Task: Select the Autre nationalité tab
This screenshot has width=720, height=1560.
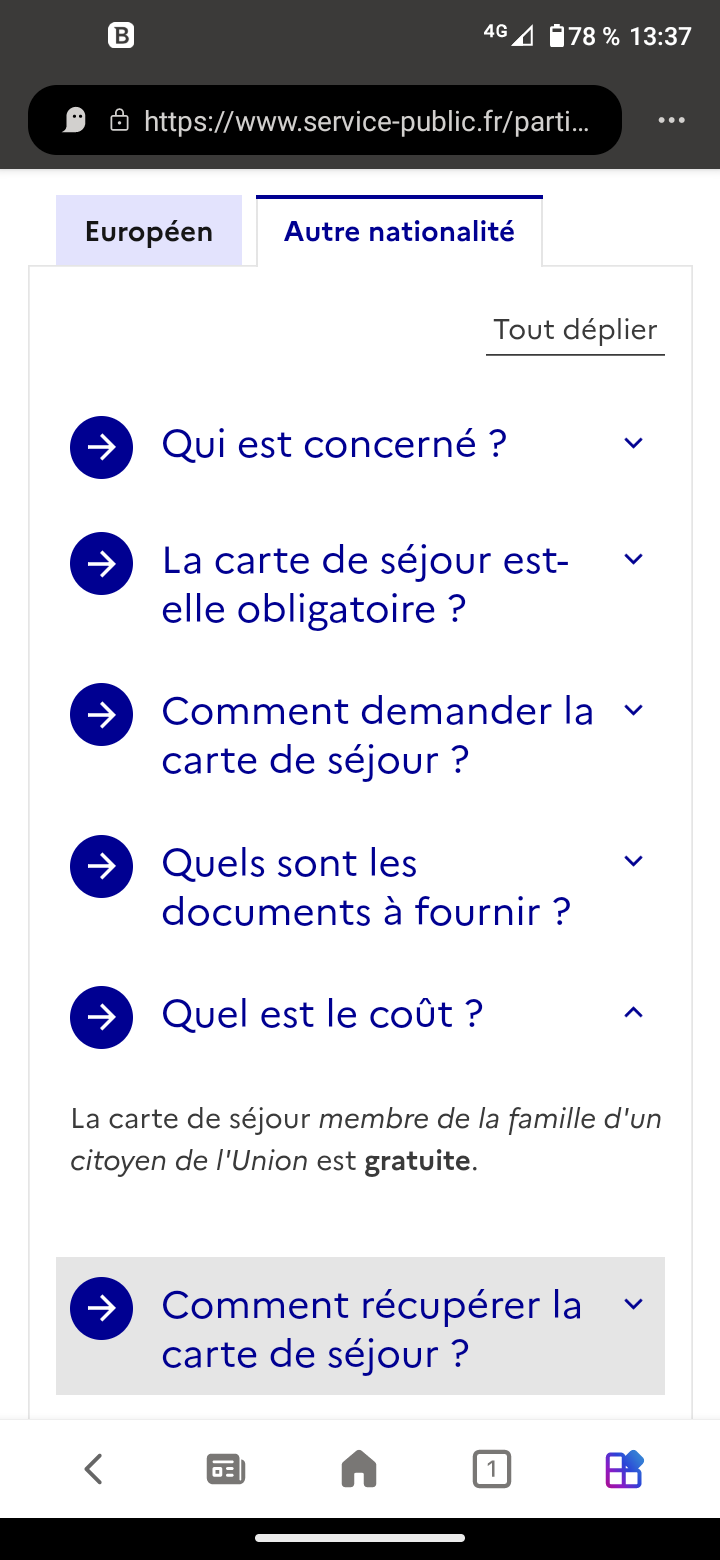Action: (x=399, y=231)
